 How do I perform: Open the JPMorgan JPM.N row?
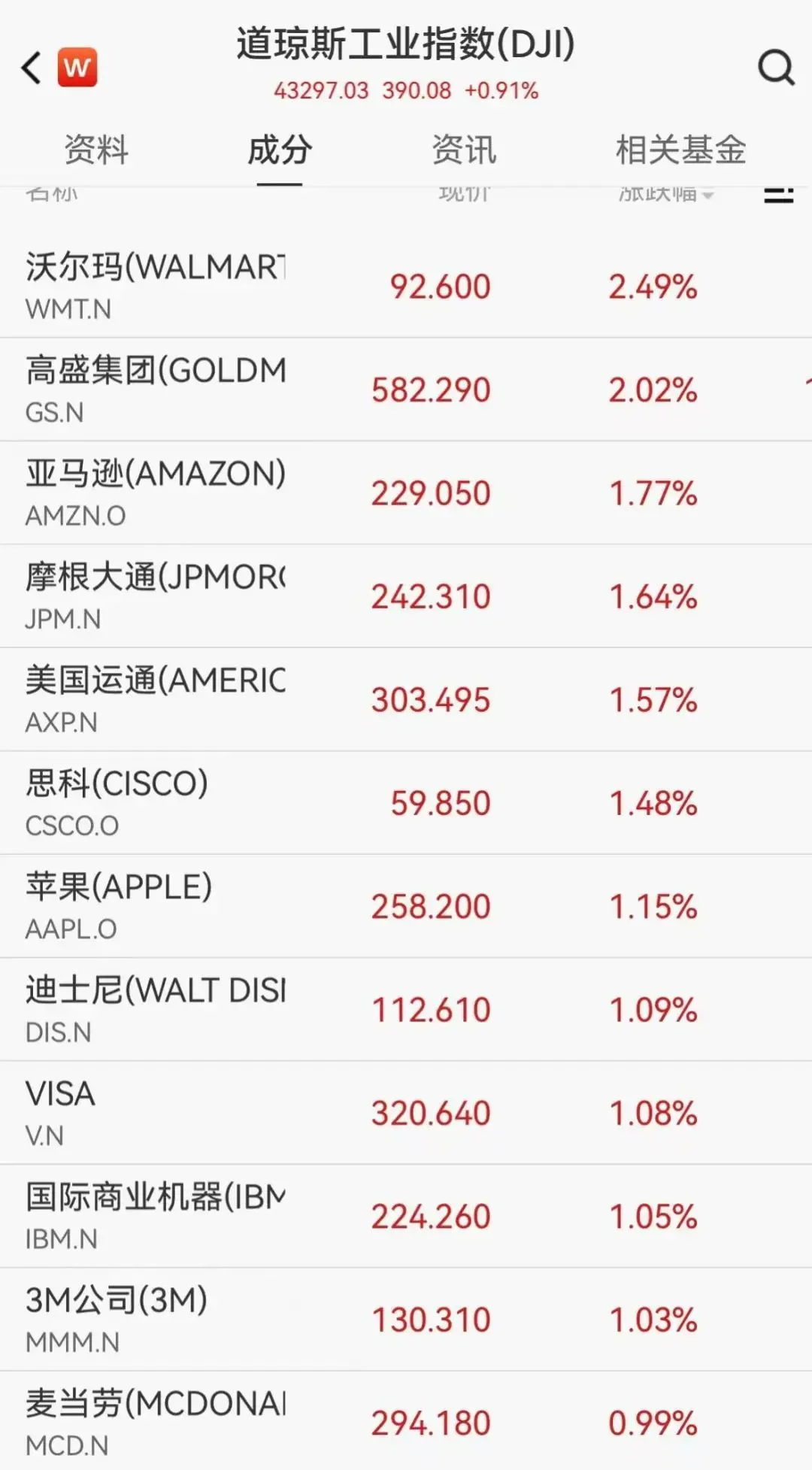[406, 596]
